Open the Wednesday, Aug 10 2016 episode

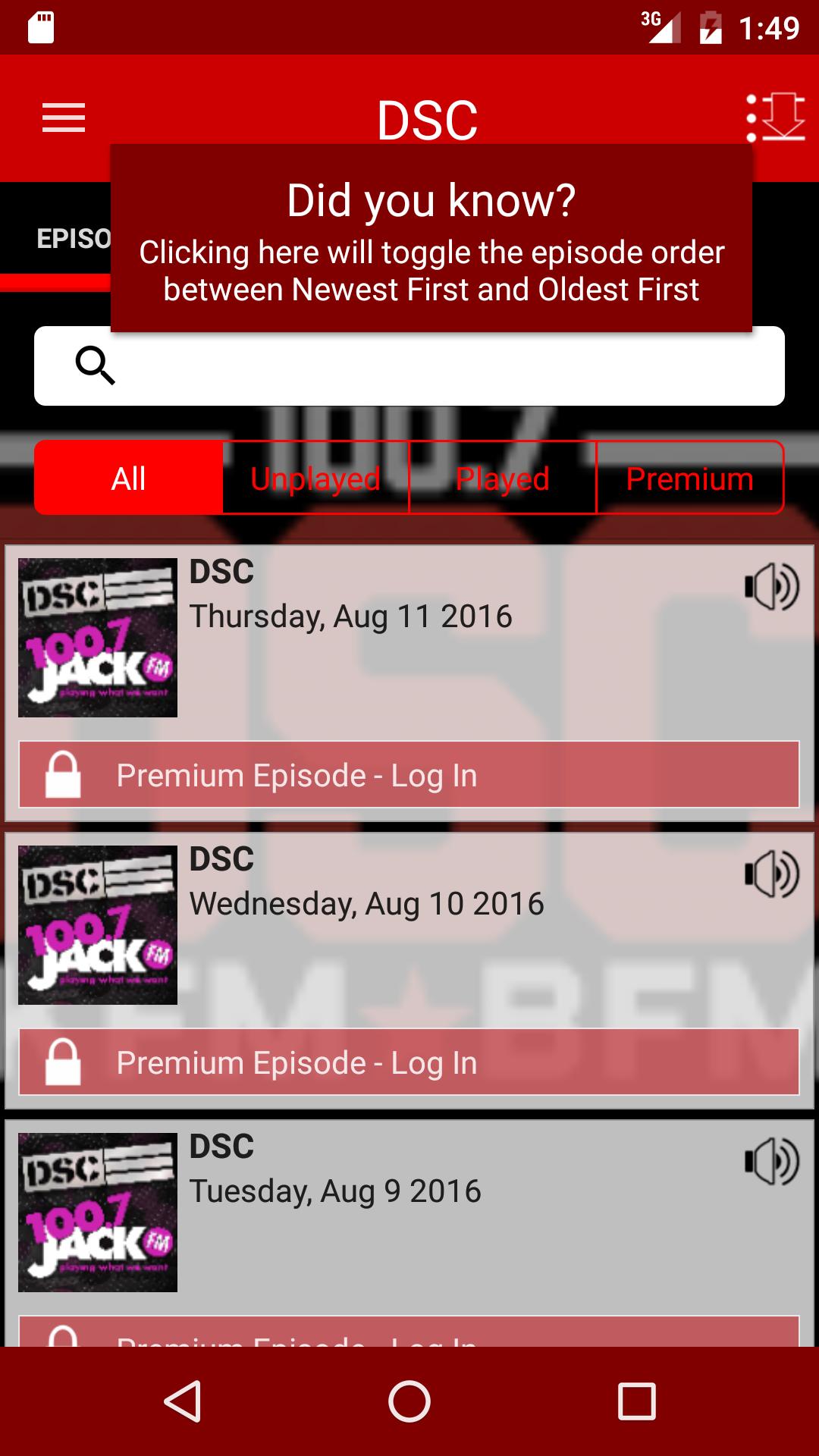pos(366,903)
